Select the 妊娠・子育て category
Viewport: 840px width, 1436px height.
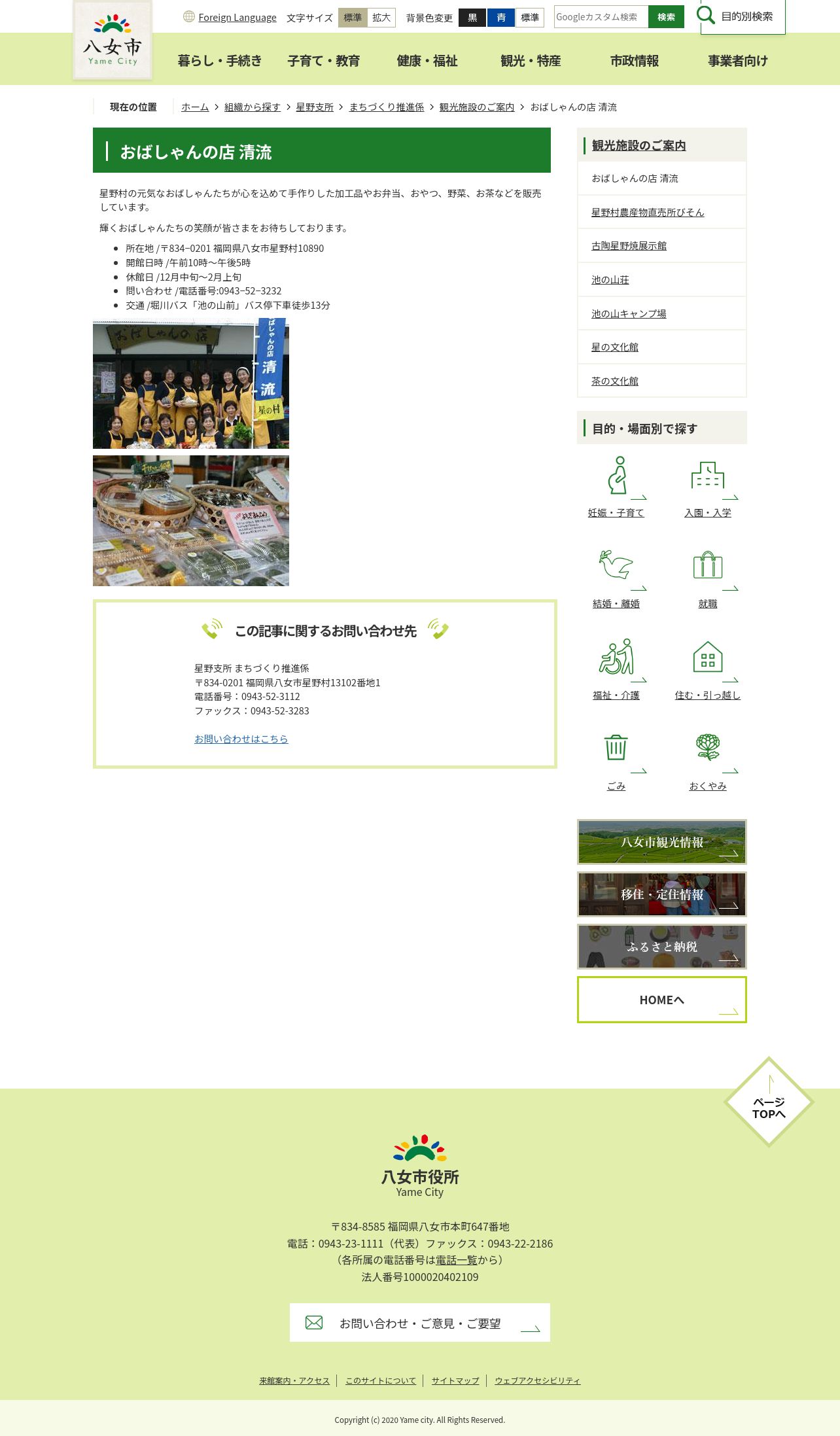pos(616,487)
